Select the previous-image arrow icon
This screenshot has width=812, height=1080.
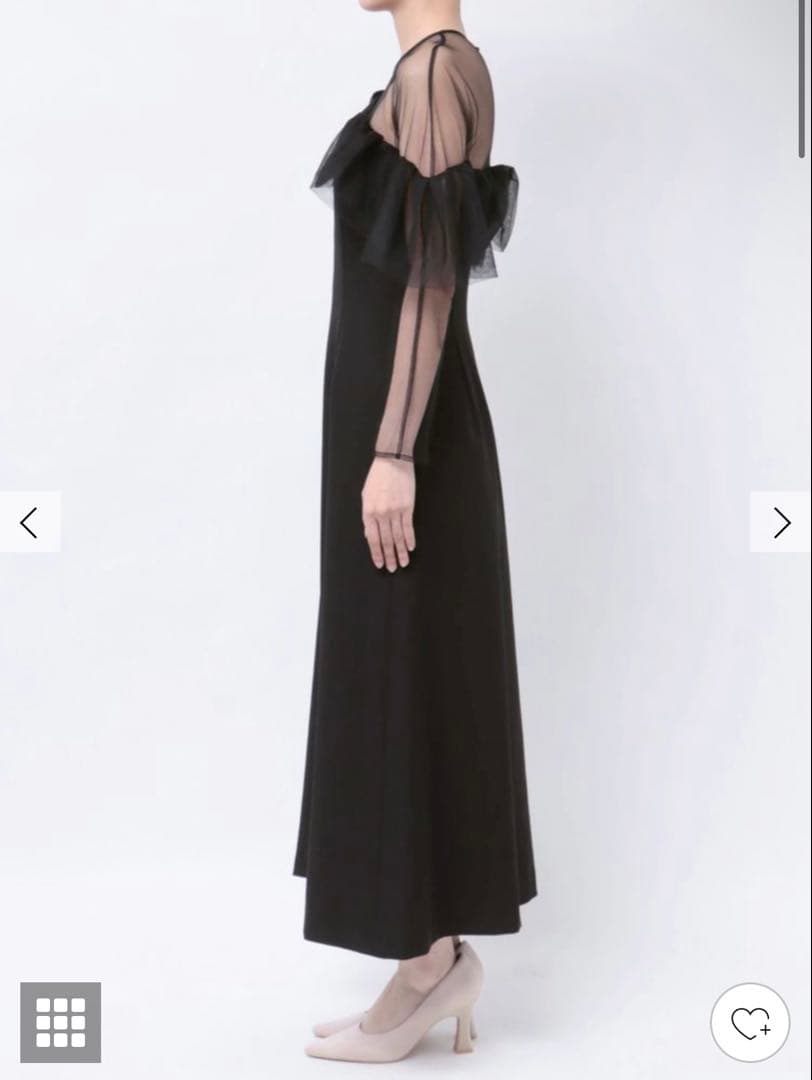pos(30,521)
